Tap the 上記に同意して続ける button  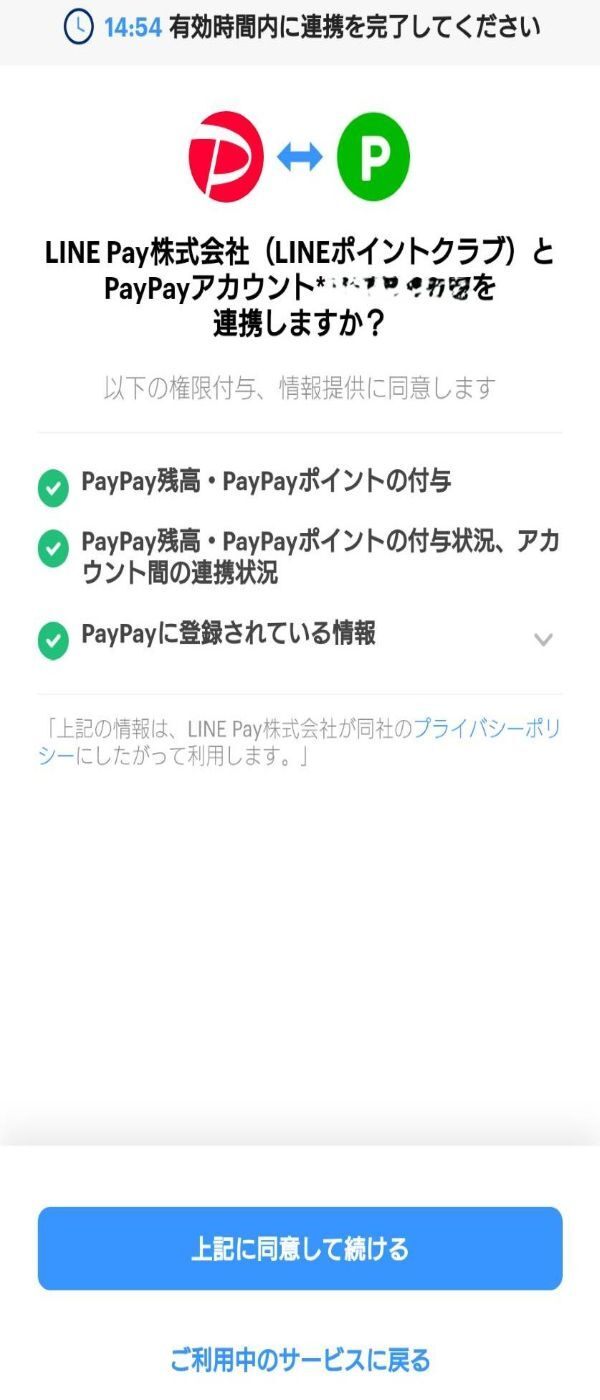pos(300,1248)
